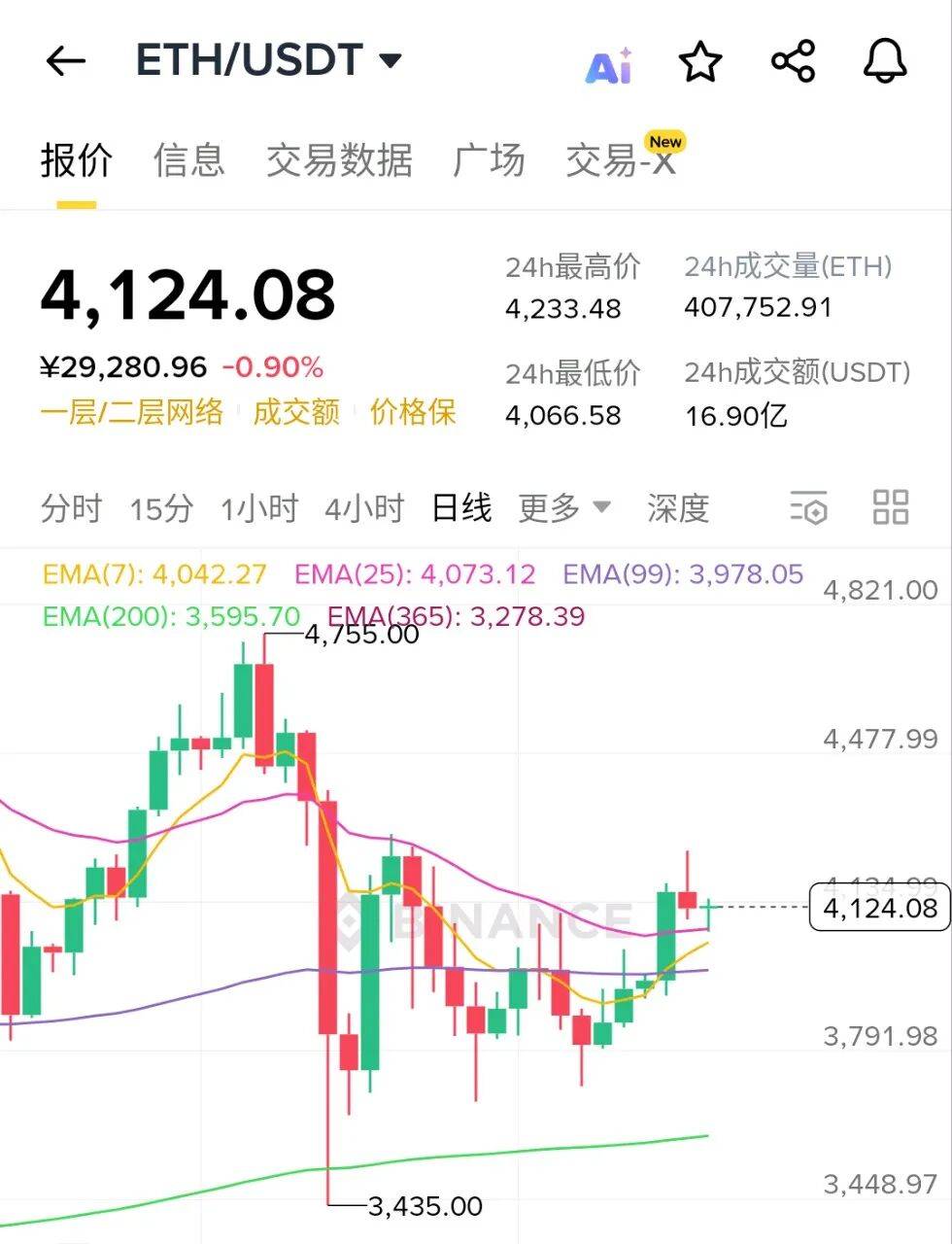Switch to the 信息 tab
952x1244 pixels.
pos(189,160)
